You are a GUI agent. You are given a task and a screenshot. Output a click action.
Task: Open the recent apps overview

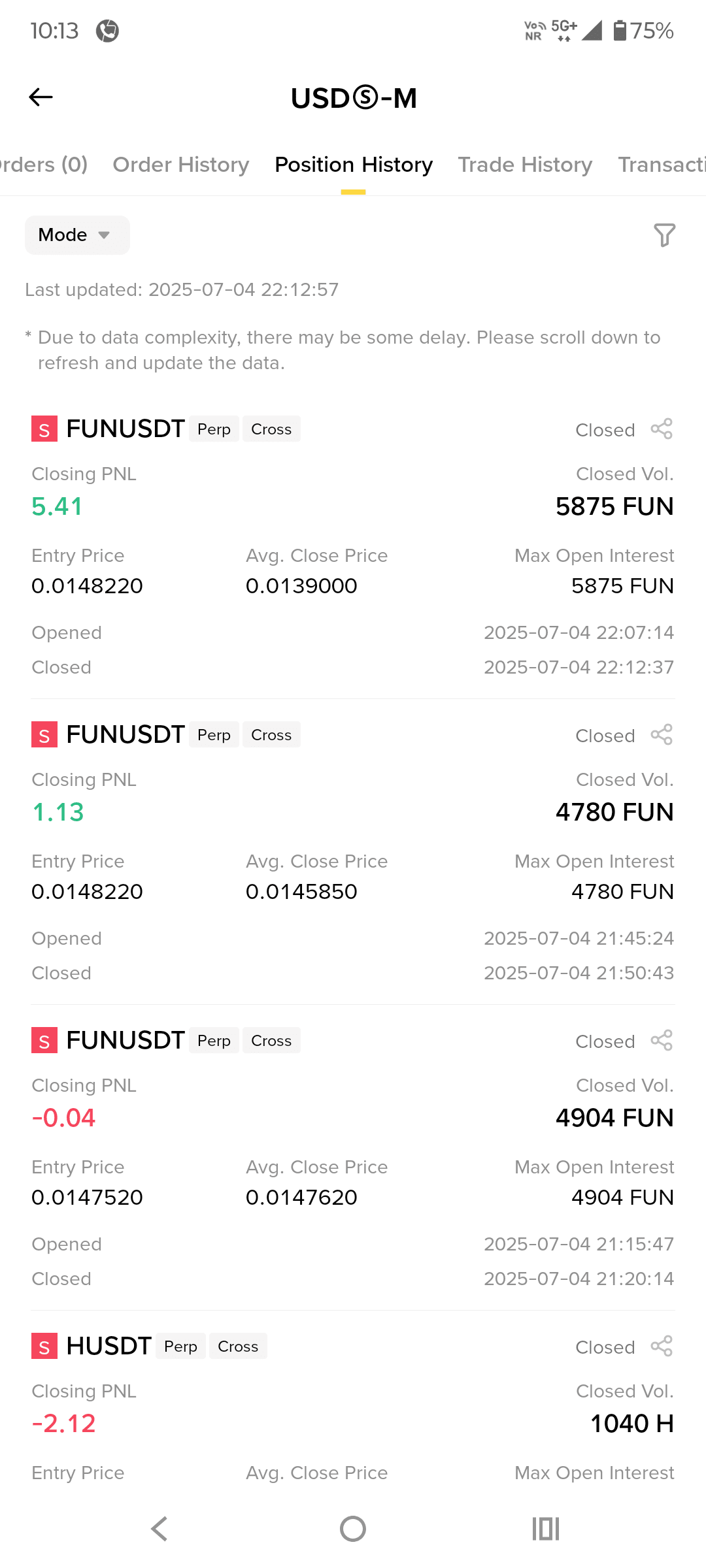546,1529
